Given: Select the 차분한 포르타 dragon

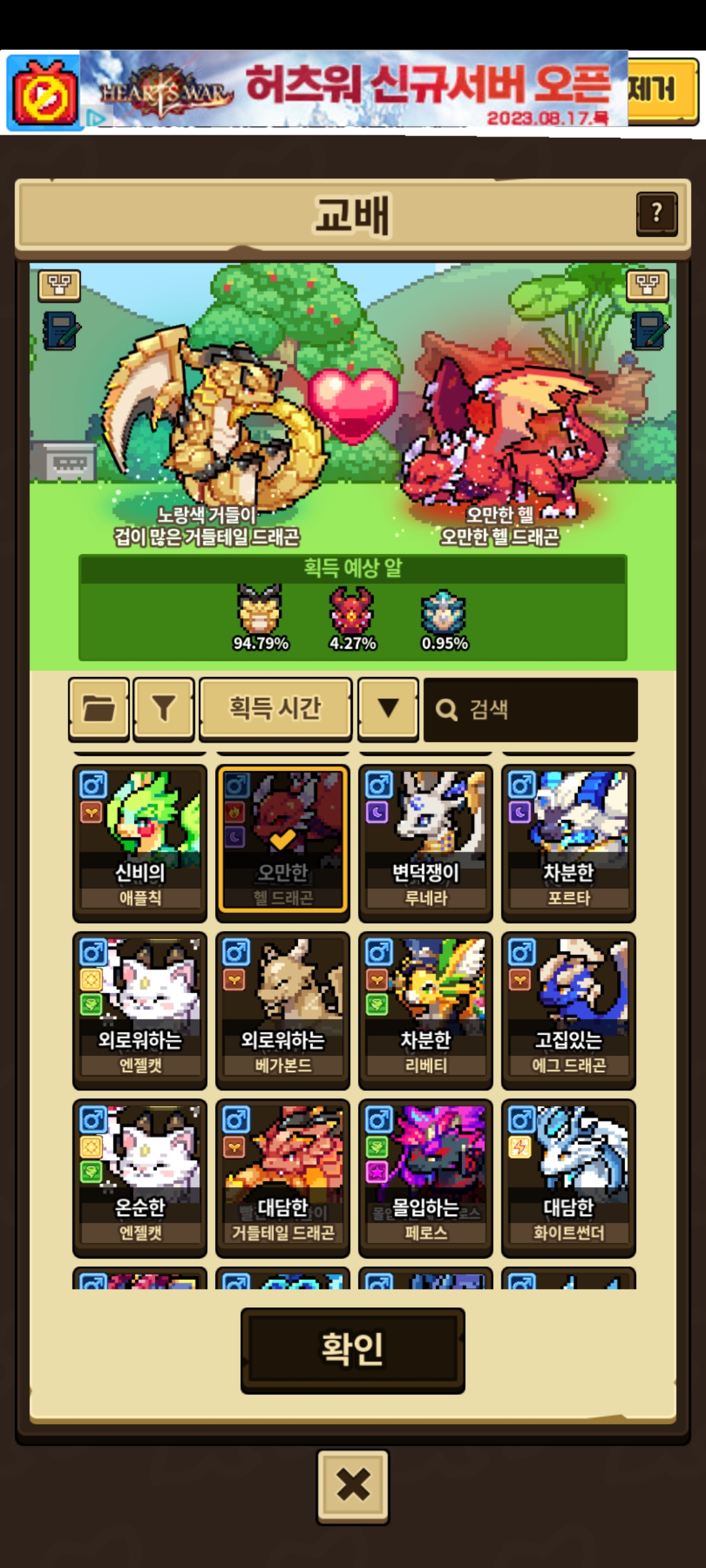Looking at the screenshot, I should tap(568, 843).
